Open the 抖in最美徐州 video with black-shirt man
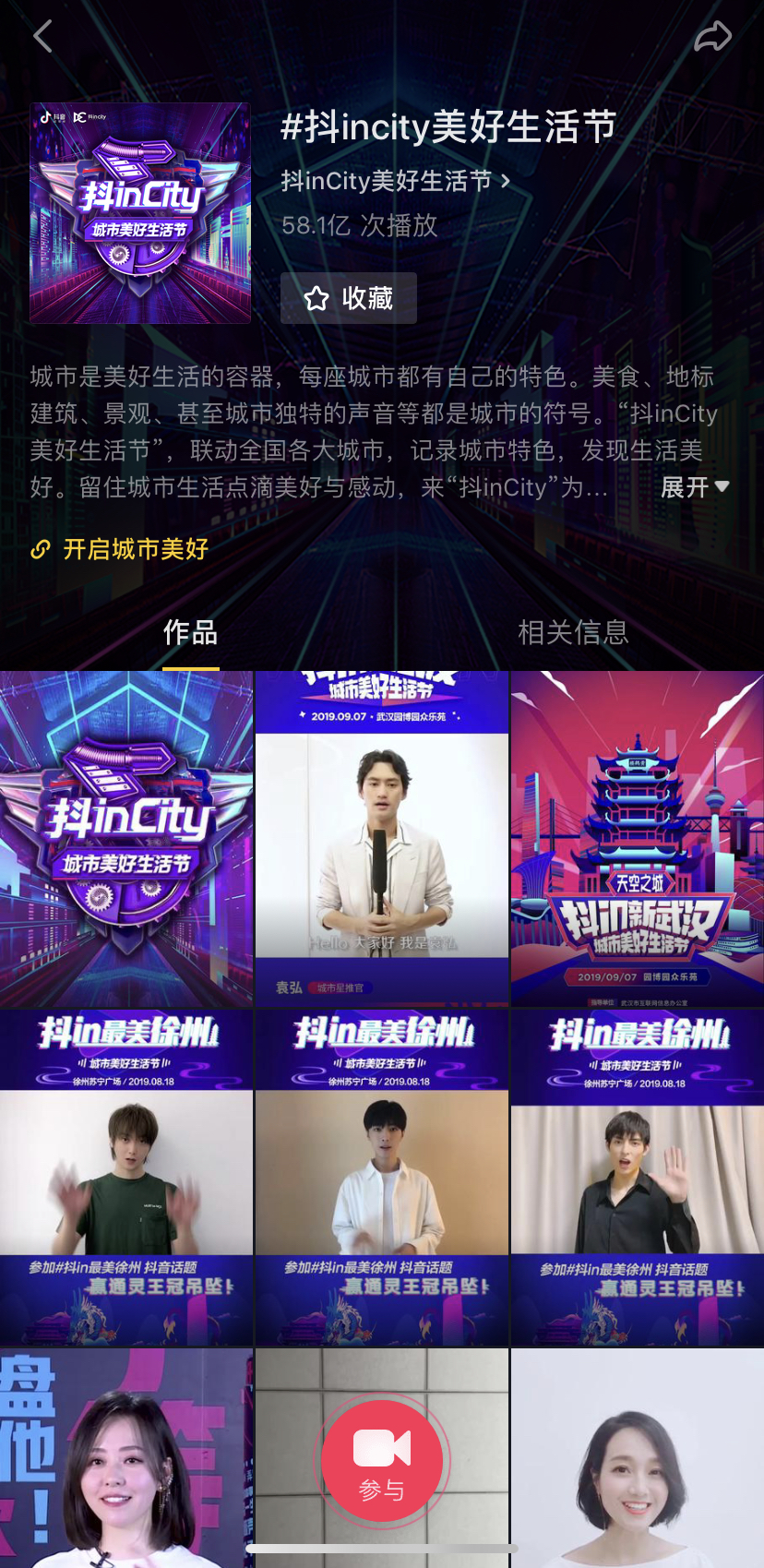This screenshot has width=764, height=1568. pyautogui.click(x=638, y=1177)
